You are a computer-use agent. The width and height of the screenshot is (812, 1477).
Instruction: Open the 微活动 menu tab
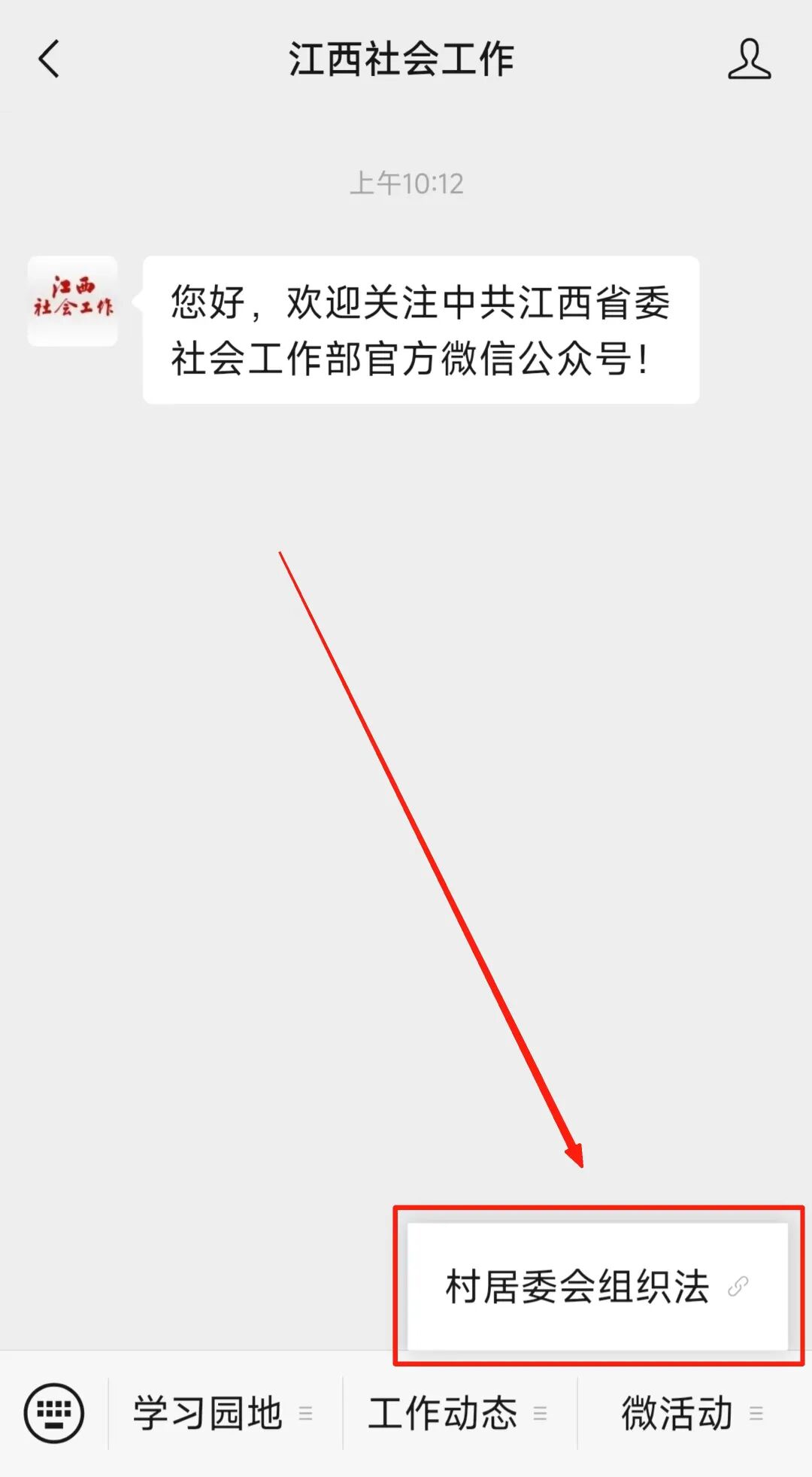pyautogui.click(x=677, y=1411)
